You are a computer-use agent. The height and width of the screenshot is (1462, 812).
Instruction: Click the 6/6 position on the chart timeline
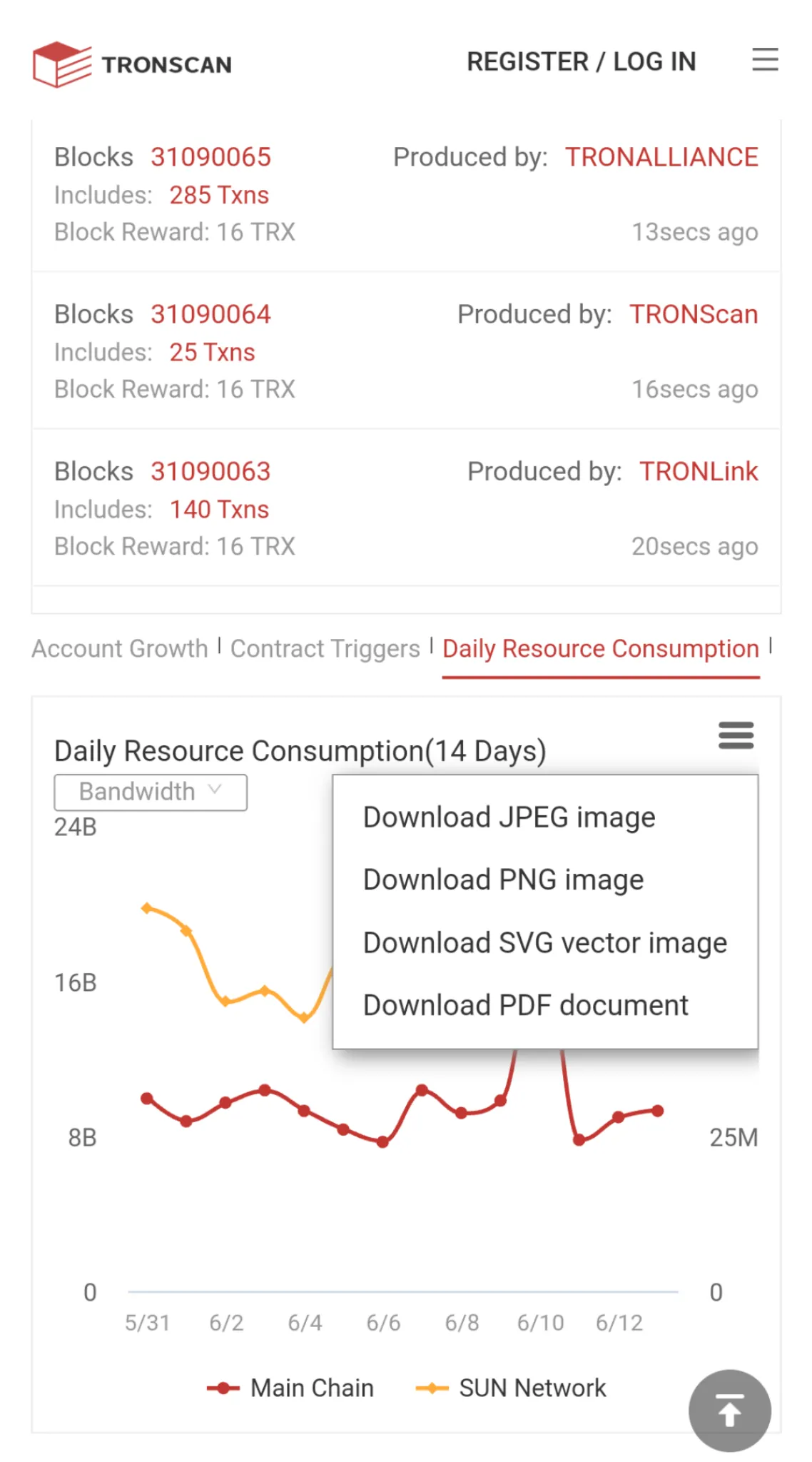point(382,1322)
